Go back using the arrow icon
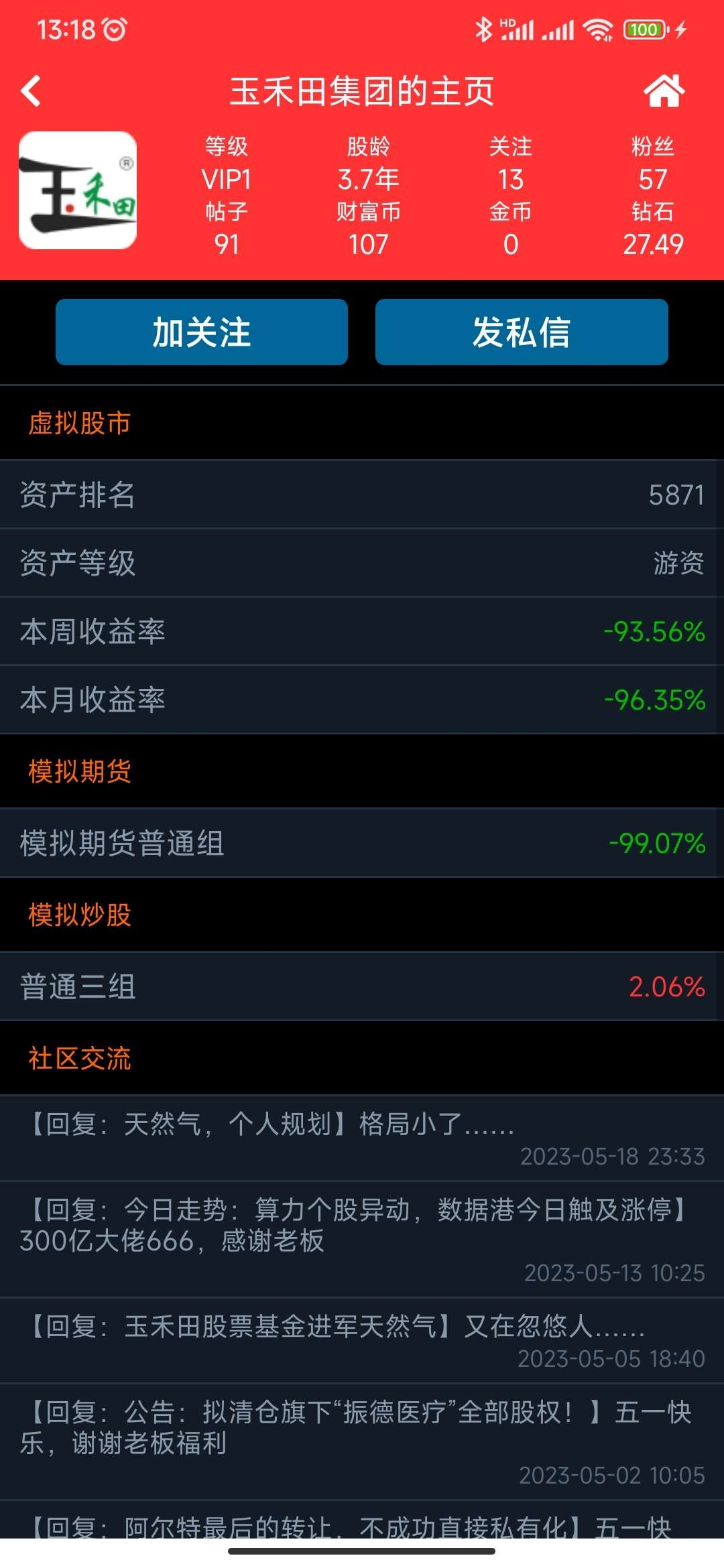Screen dimensions: 724x1568 (x=32, y=90)
